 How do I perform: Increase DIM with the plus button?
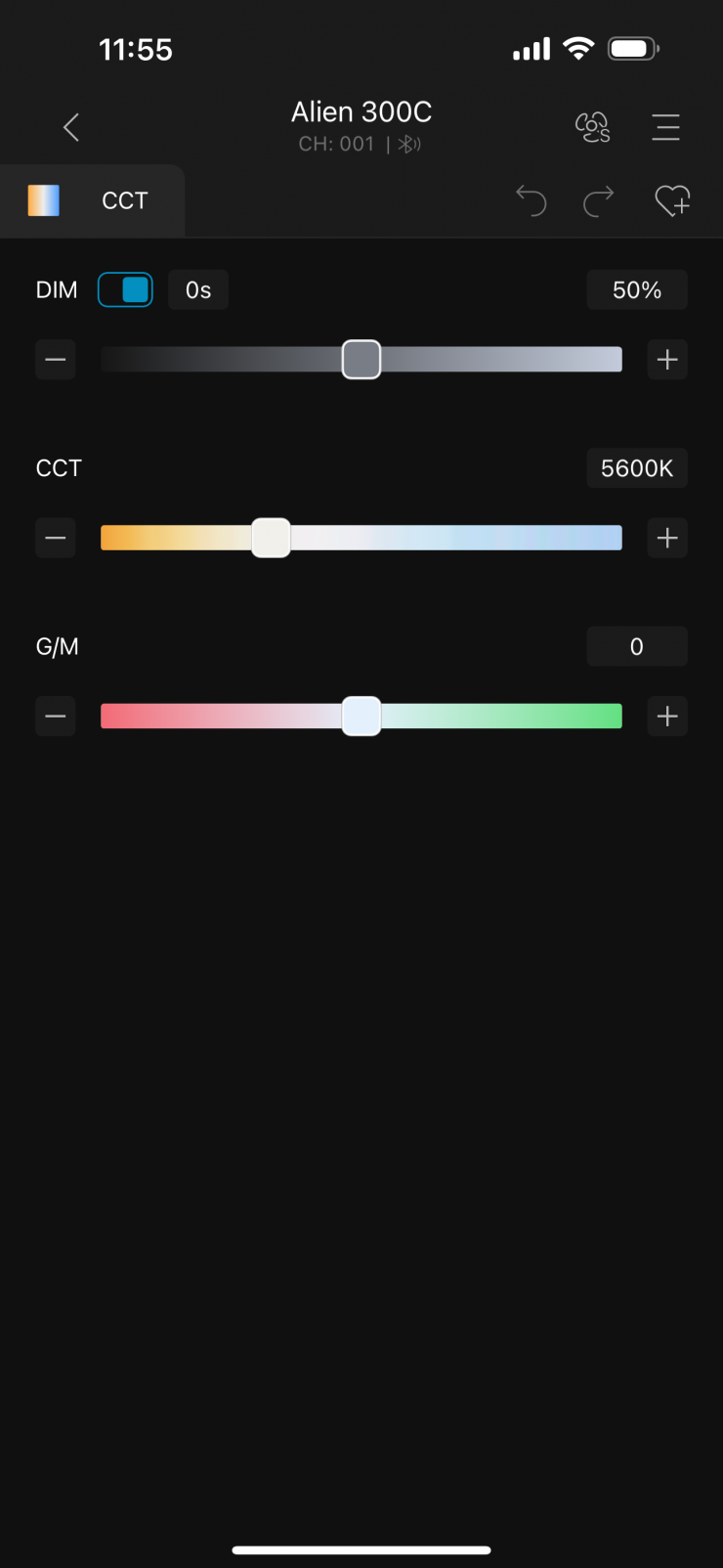(667, 360)
